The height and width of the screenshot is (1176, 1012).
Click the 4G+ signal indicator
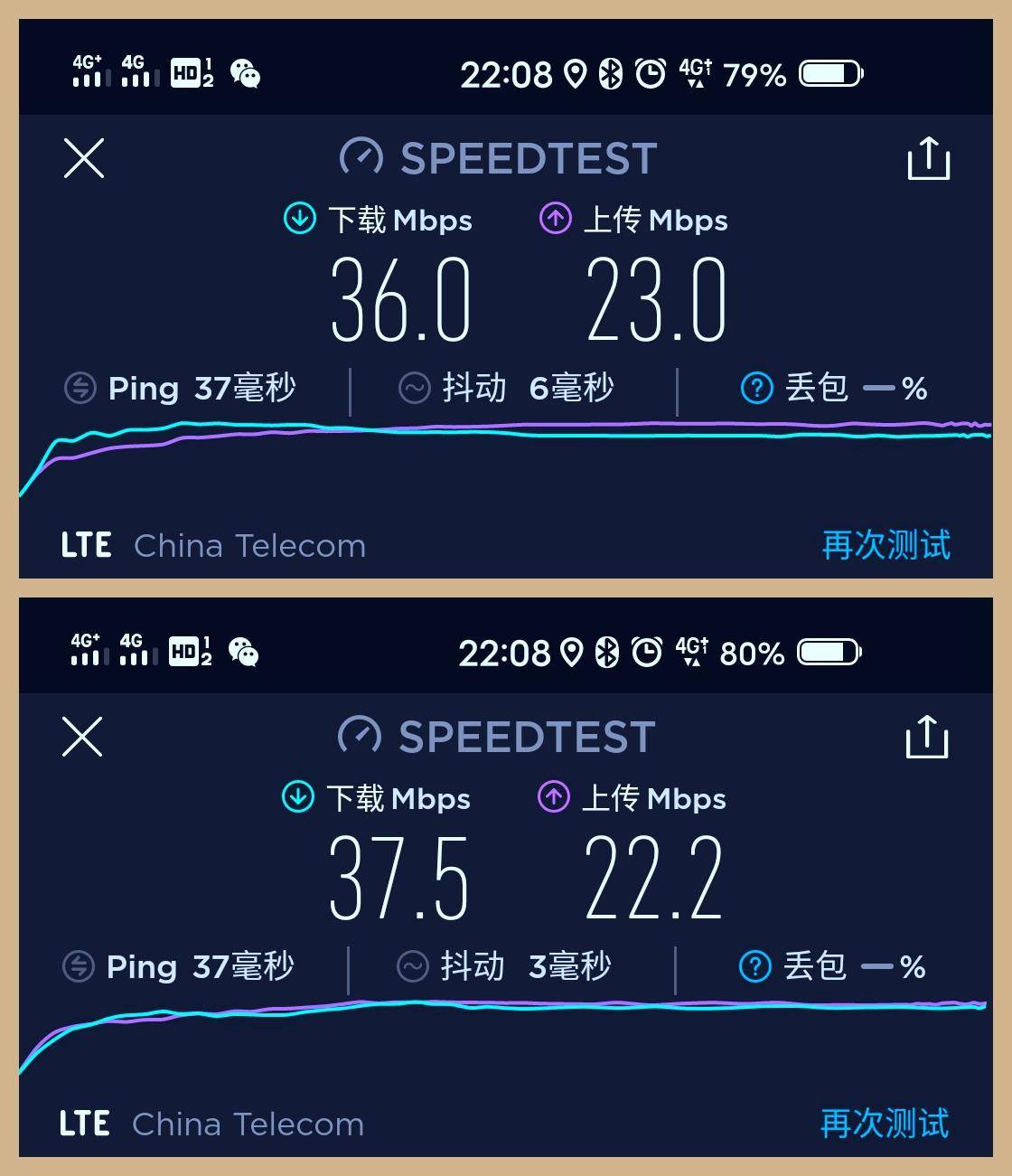point(89,72)
